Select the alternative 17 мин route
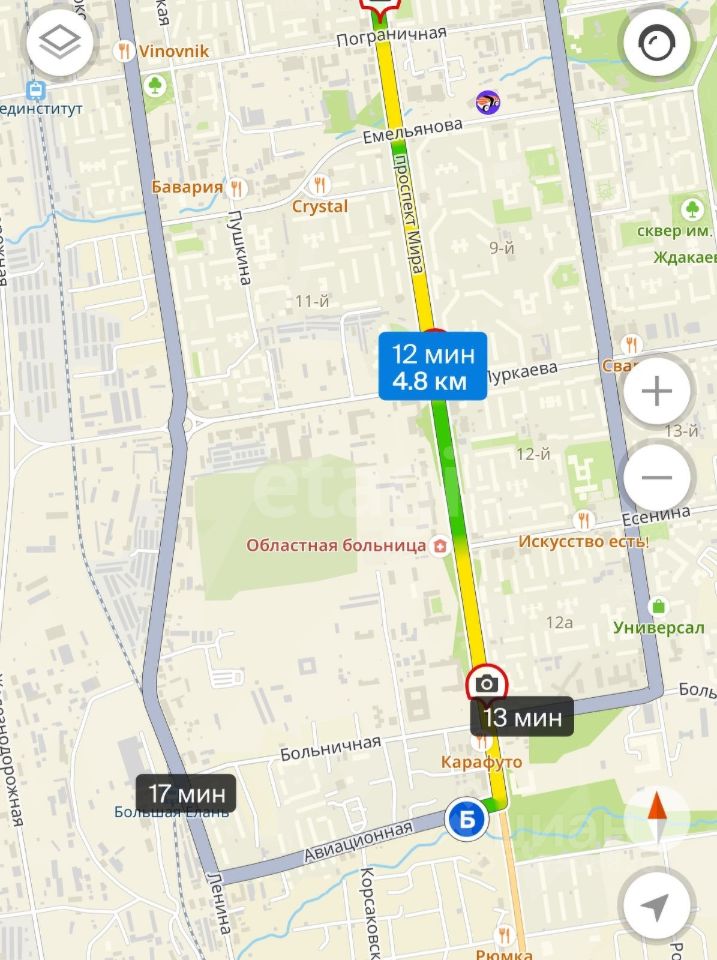This screenshot has width=717, height=960. [186, 794]
